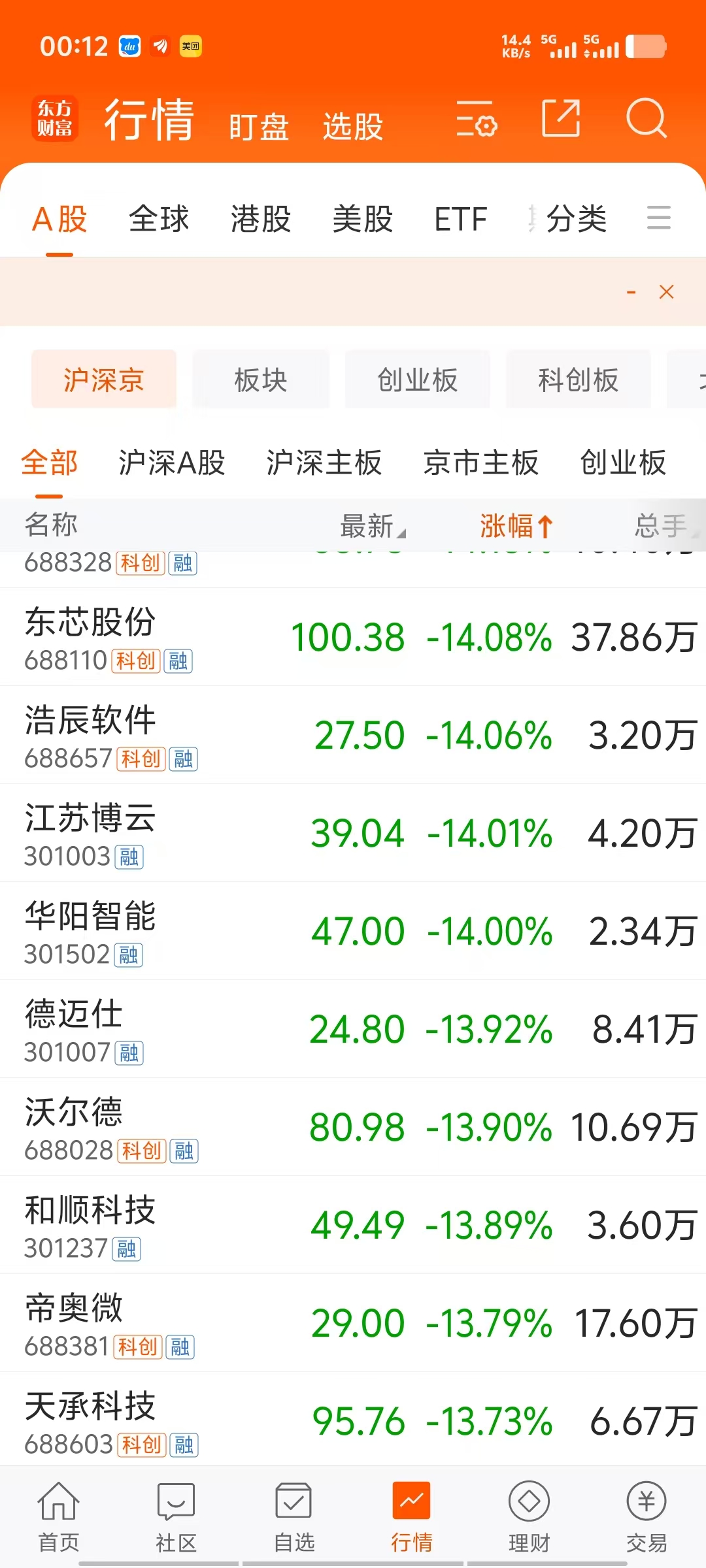Screen dimensions: 706x1568
Task: Open stock 江苏博云 details
Action: 353,833
